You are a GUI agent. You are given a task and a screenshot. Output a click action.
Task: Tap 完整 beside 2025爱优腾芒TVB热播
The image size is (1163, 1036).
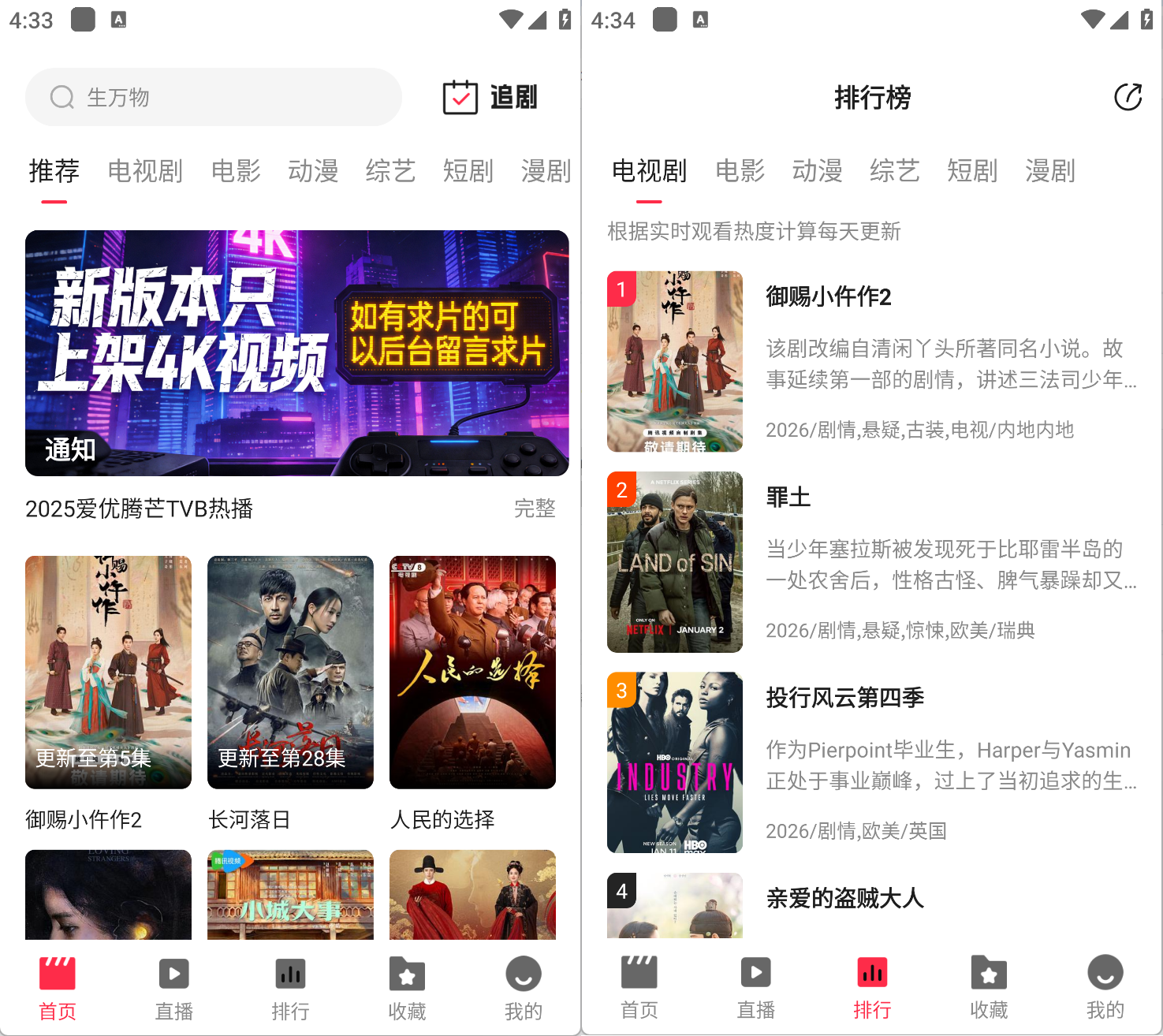coord(535,509)
